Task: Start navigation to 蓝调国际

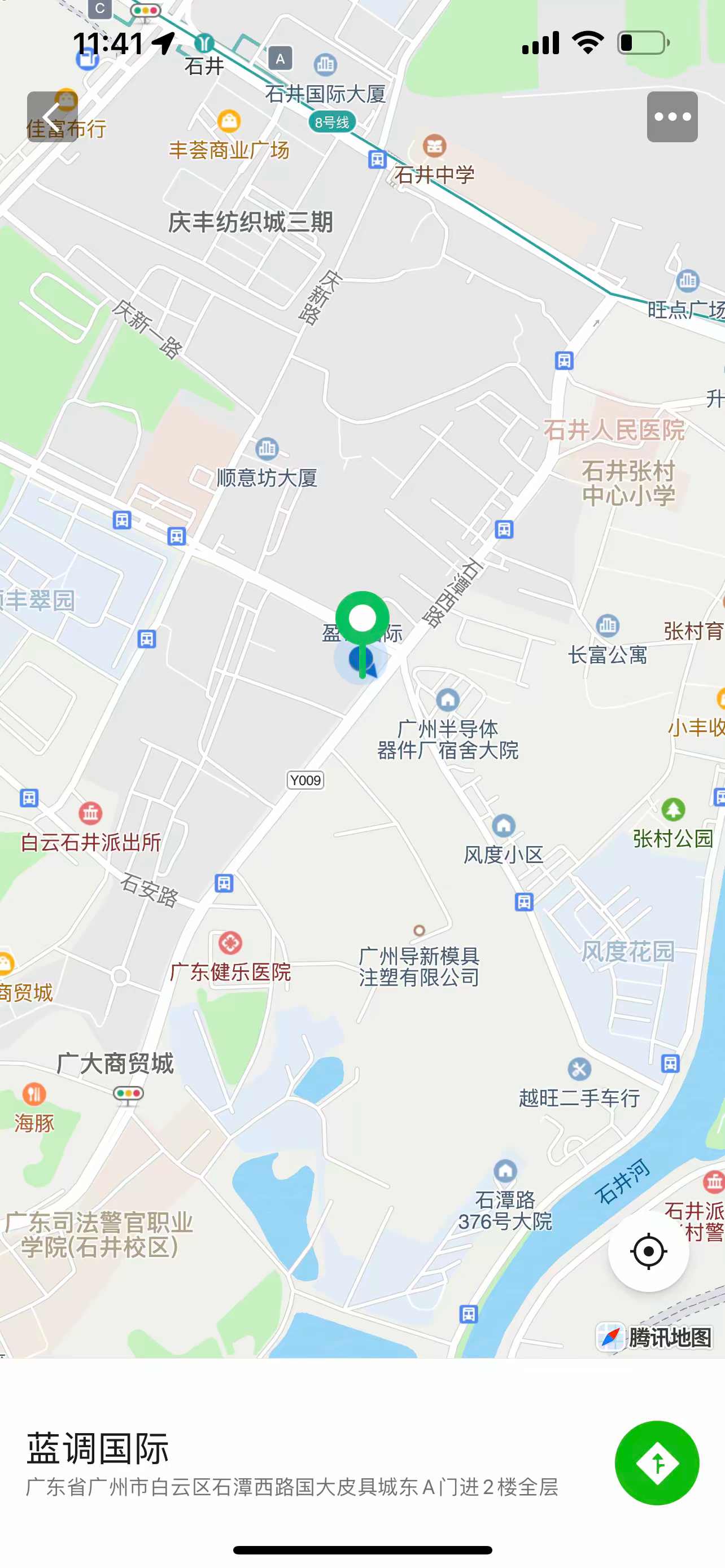Action: (x=657, y=1462)
